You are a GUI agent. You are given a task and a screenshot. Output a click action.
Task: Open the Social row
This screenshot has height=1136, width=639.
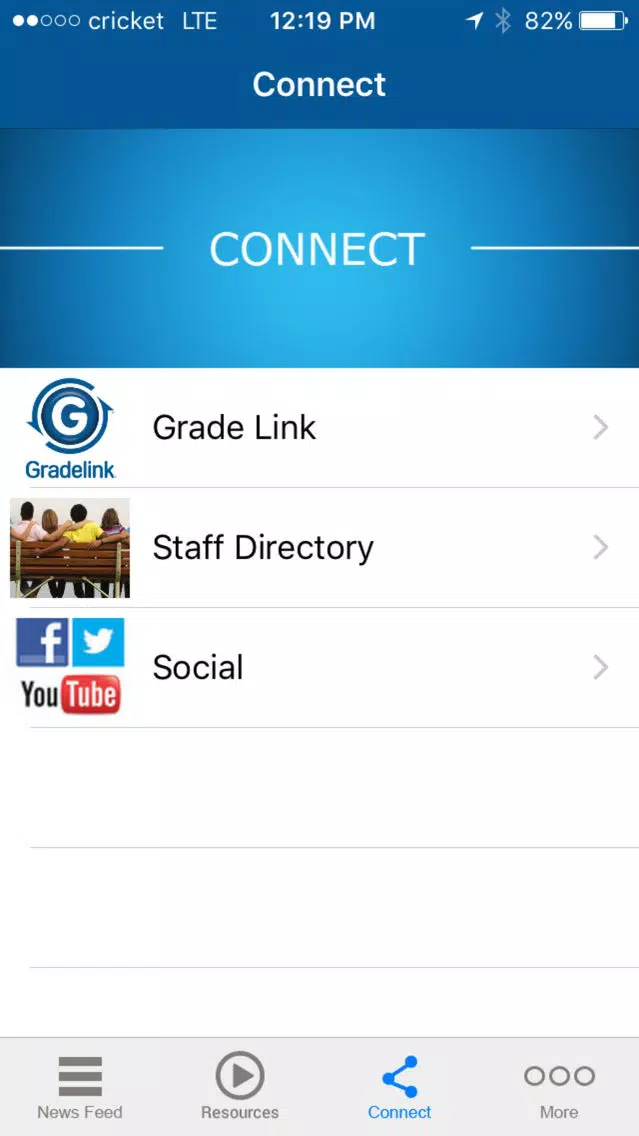coord(320,667)
